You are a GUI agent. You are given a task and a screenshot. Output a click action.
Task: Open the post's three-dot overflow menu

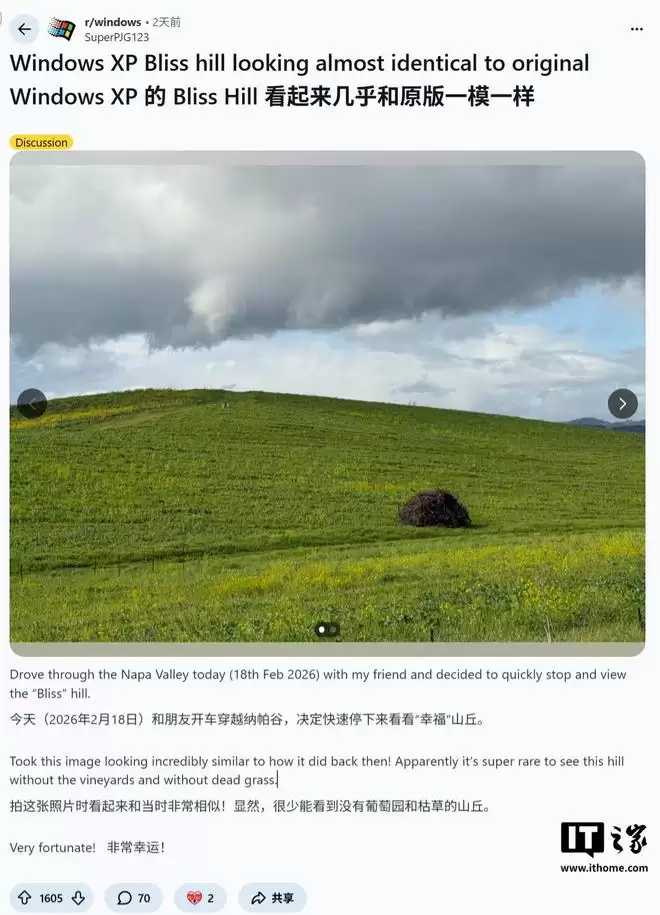pos(637,29)
